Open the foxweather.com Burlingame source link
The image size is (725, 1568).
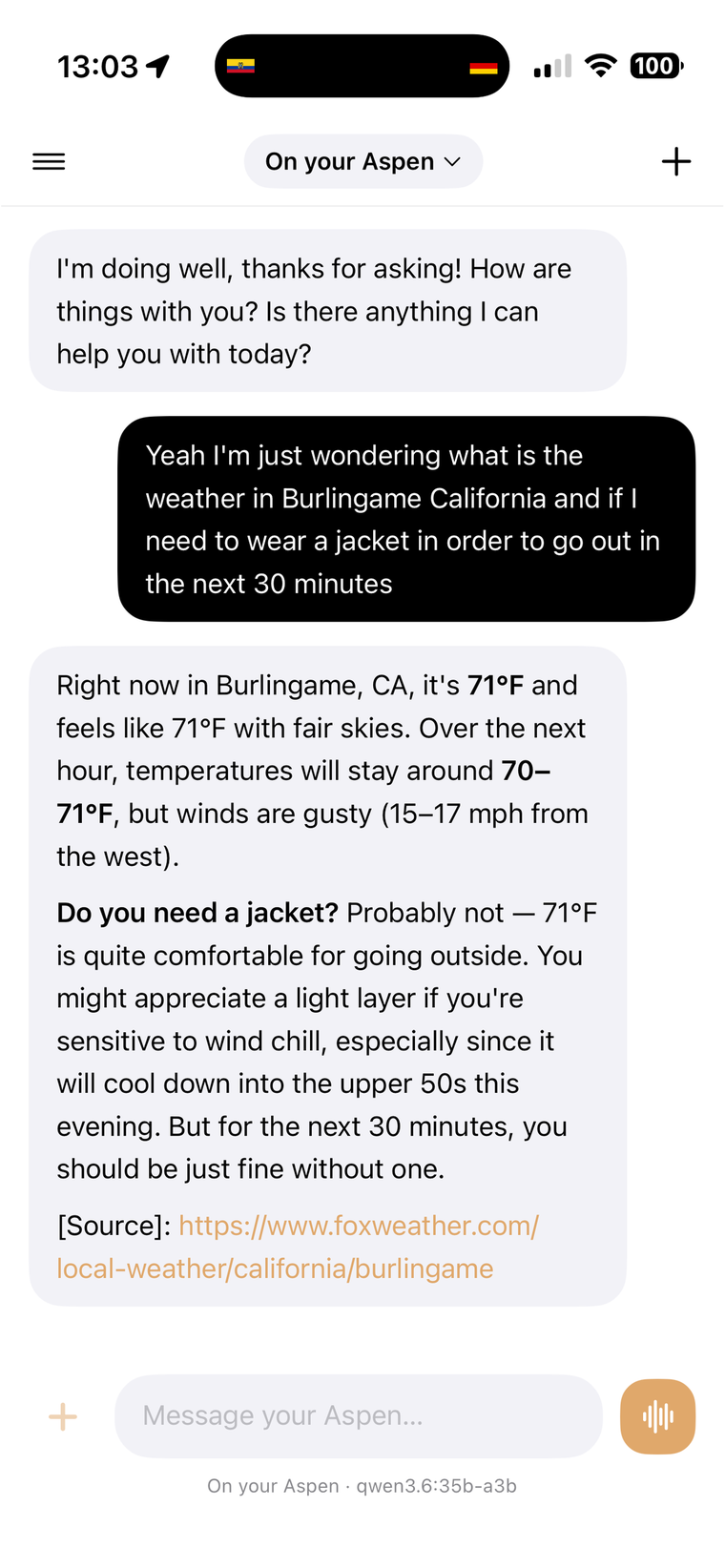(298, 1247)
